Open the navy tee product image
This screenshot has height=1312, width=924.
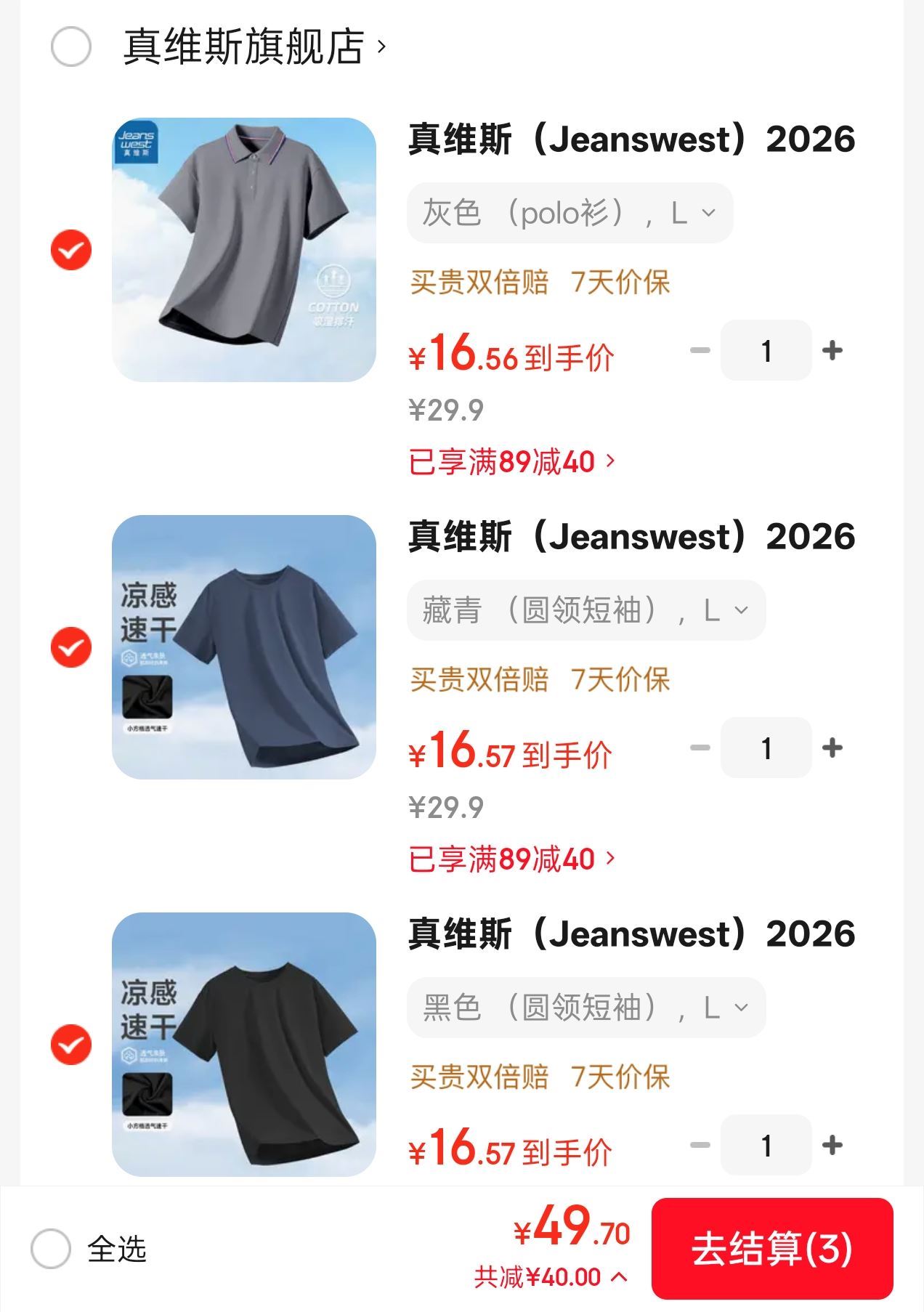(244, 647)
